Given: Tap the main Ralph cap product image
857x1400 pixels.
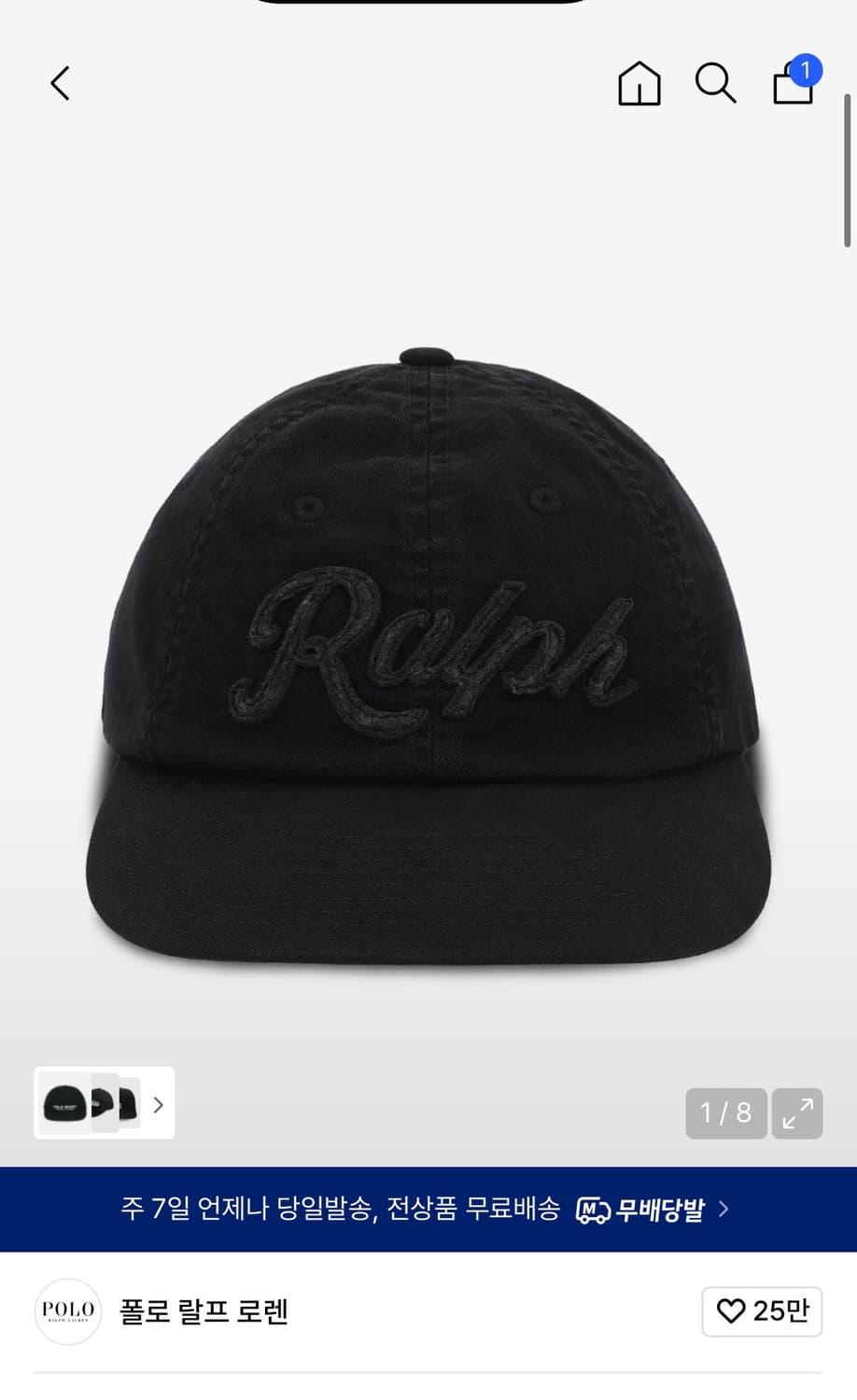Looking at the screenshot, I should pyautogui.click(x=428, y=653).
